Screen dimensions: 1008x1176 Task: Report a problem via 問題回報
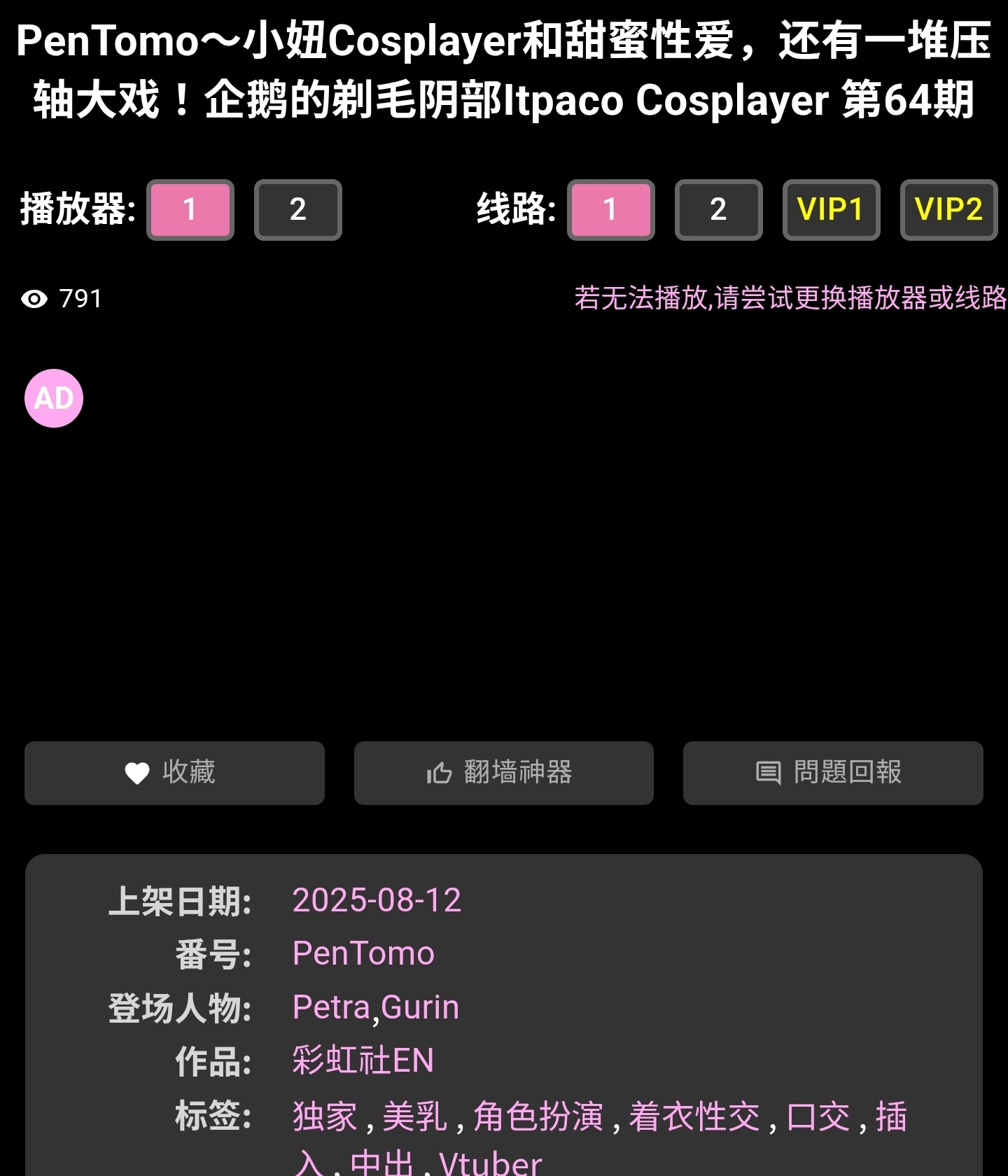pos(833,773)
